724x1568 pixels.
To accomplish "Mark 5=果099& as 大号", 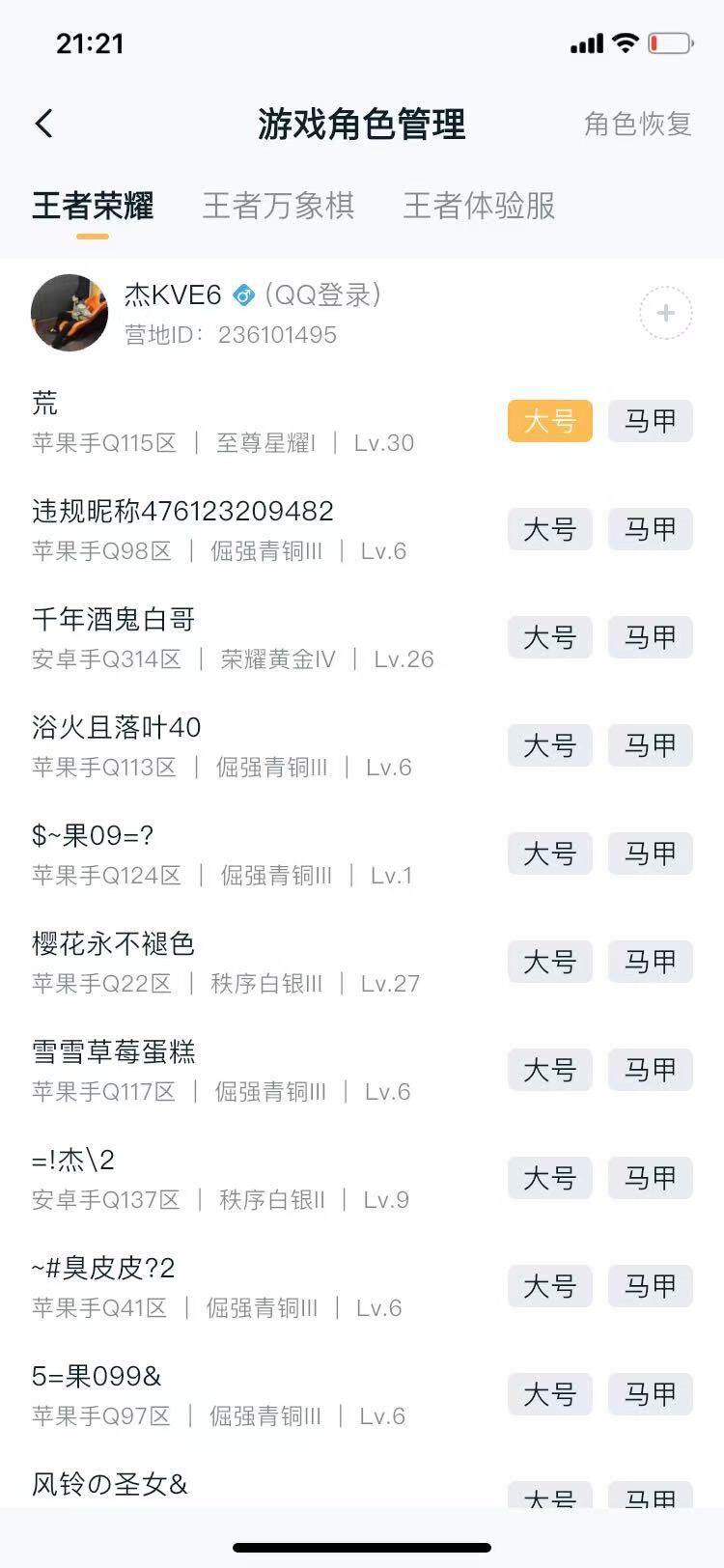I will (548, 1394).
